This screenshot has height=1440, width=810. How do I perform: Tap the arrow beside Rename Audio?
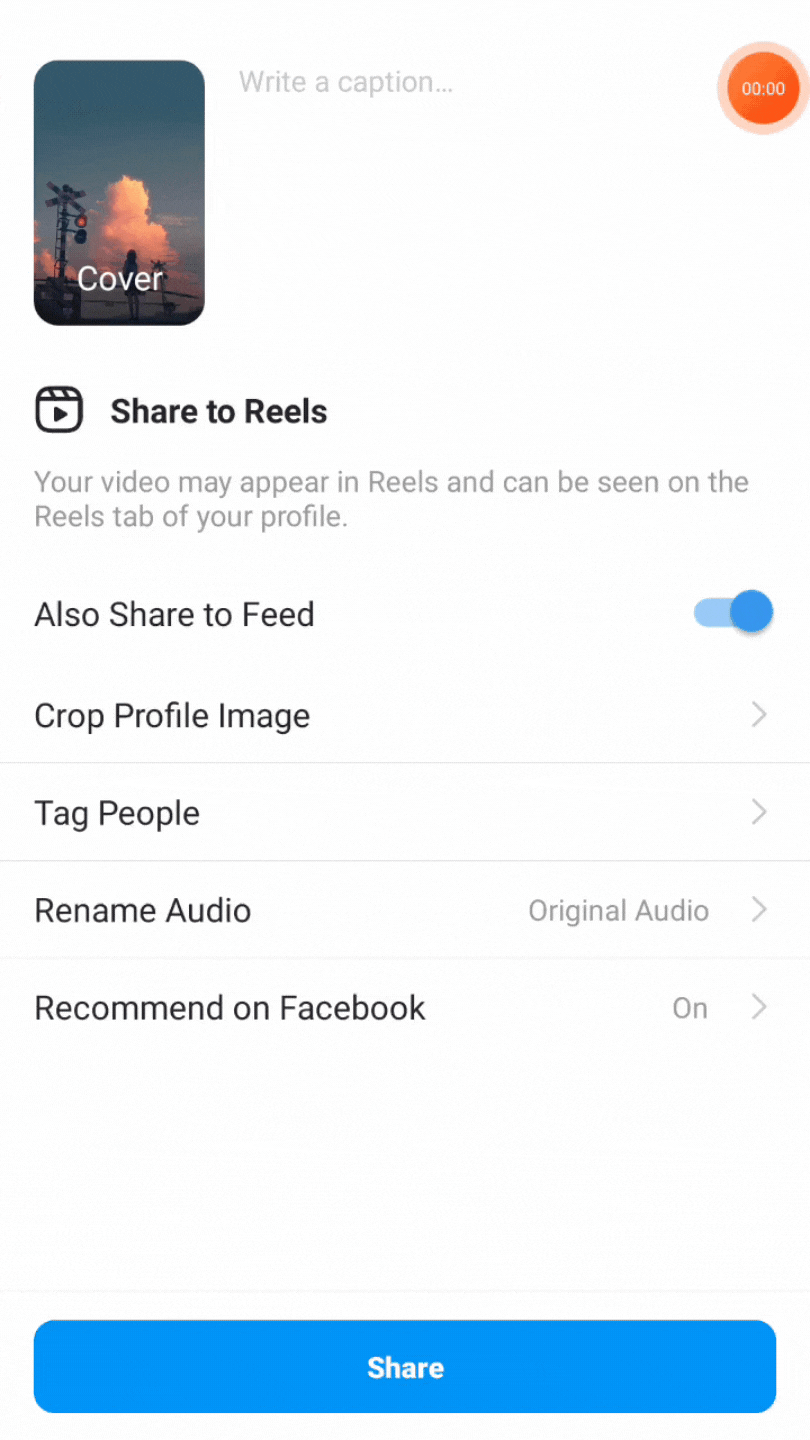click(758, 910)
